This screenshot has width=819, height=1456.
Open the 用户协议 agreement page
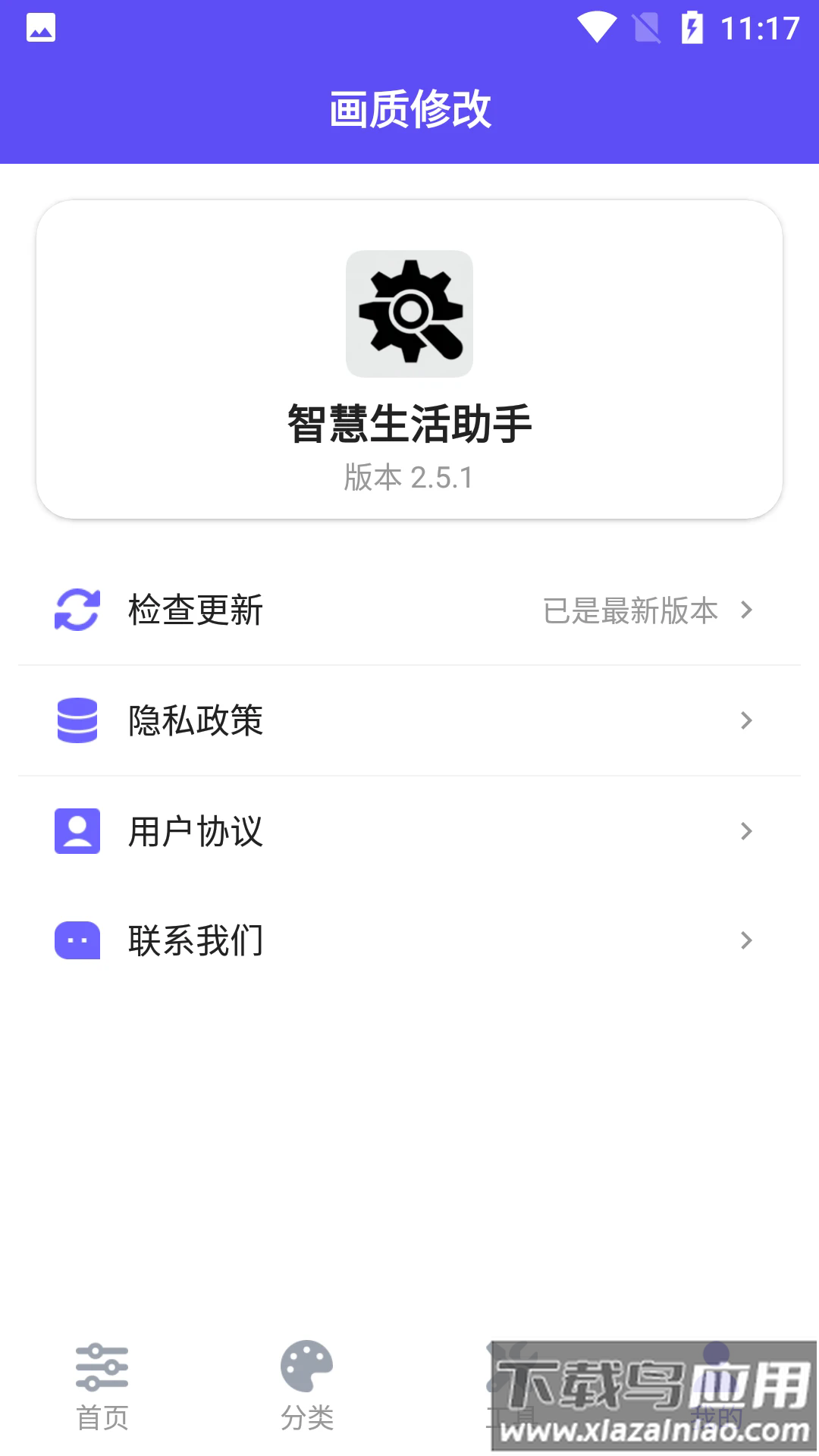pyautogui.click(x=196, y=832)
